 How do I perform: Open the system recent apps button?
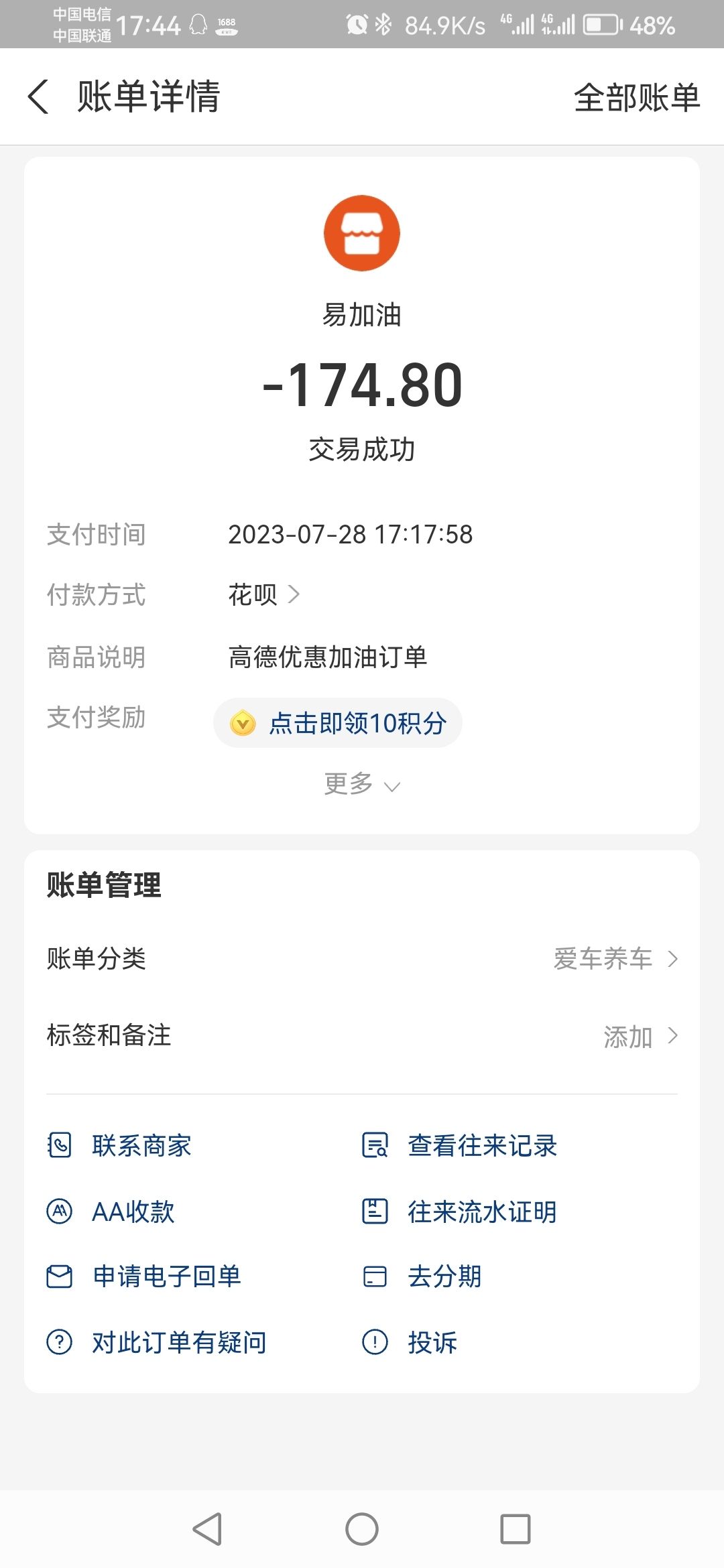516,1530
